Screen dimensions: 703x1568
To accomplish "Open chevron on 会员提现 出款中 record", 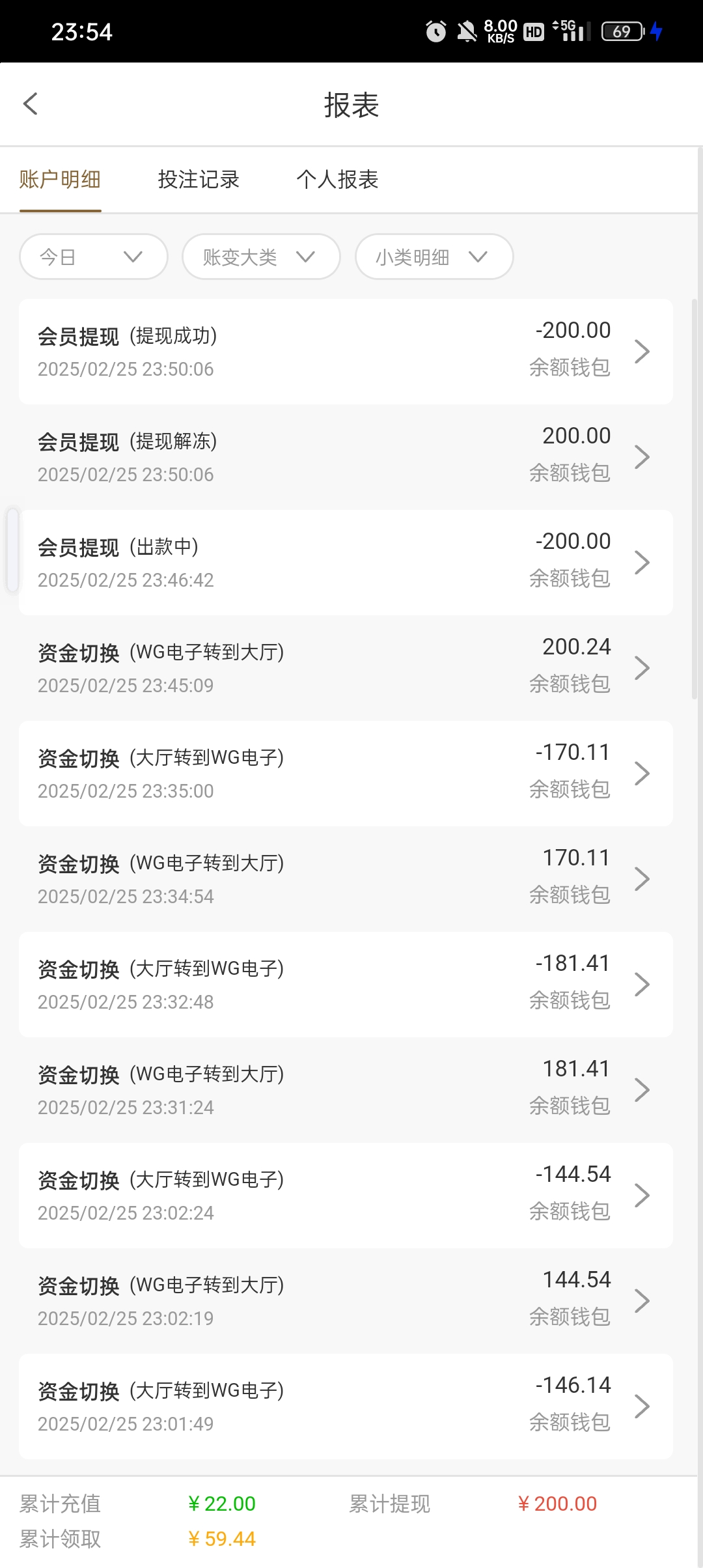I will pyautogui.click(x=642, y=562).
